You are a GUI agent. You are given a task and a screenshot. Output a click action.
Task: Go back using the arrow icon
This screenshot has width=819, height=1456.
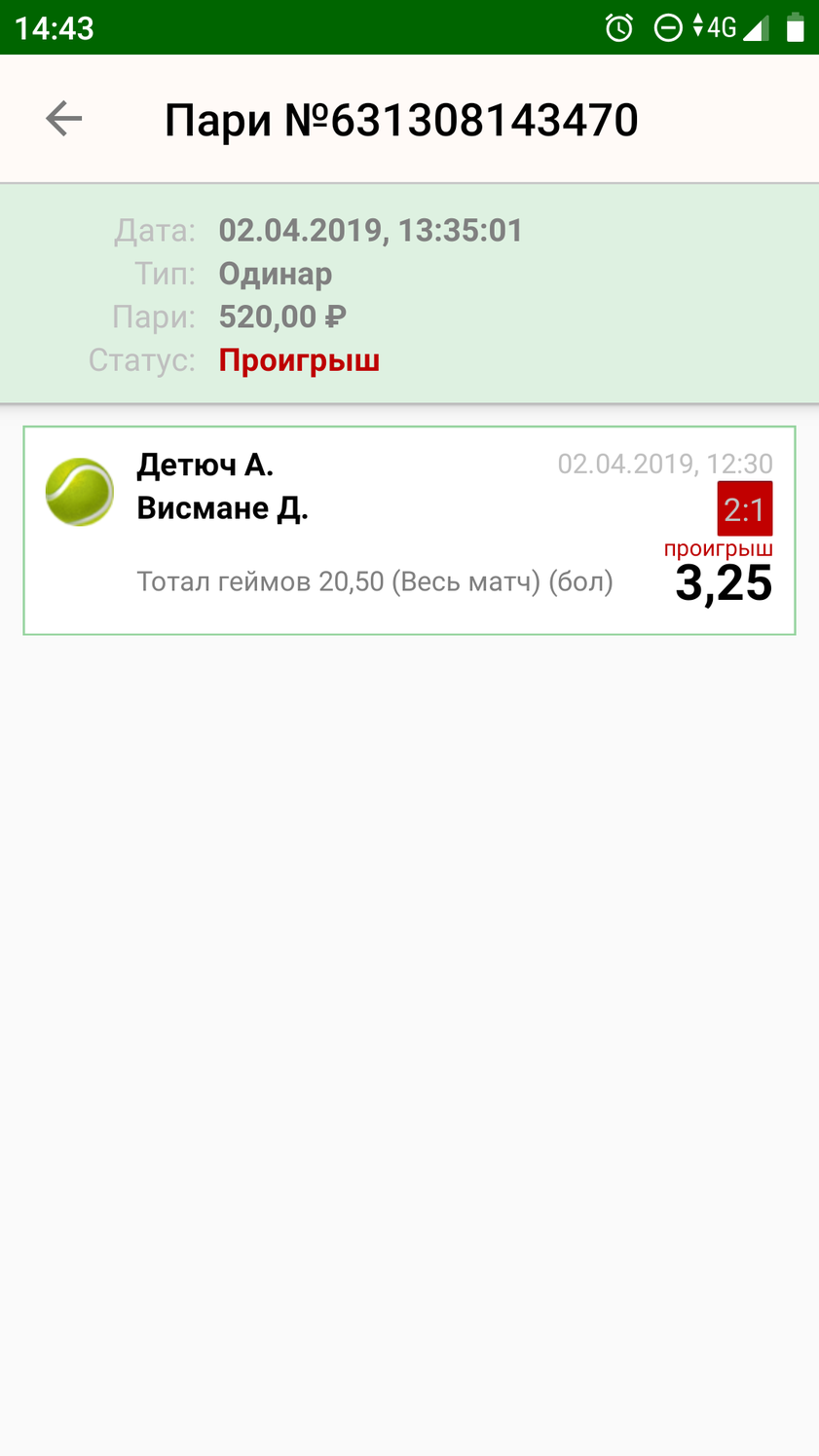click(64, 119)
